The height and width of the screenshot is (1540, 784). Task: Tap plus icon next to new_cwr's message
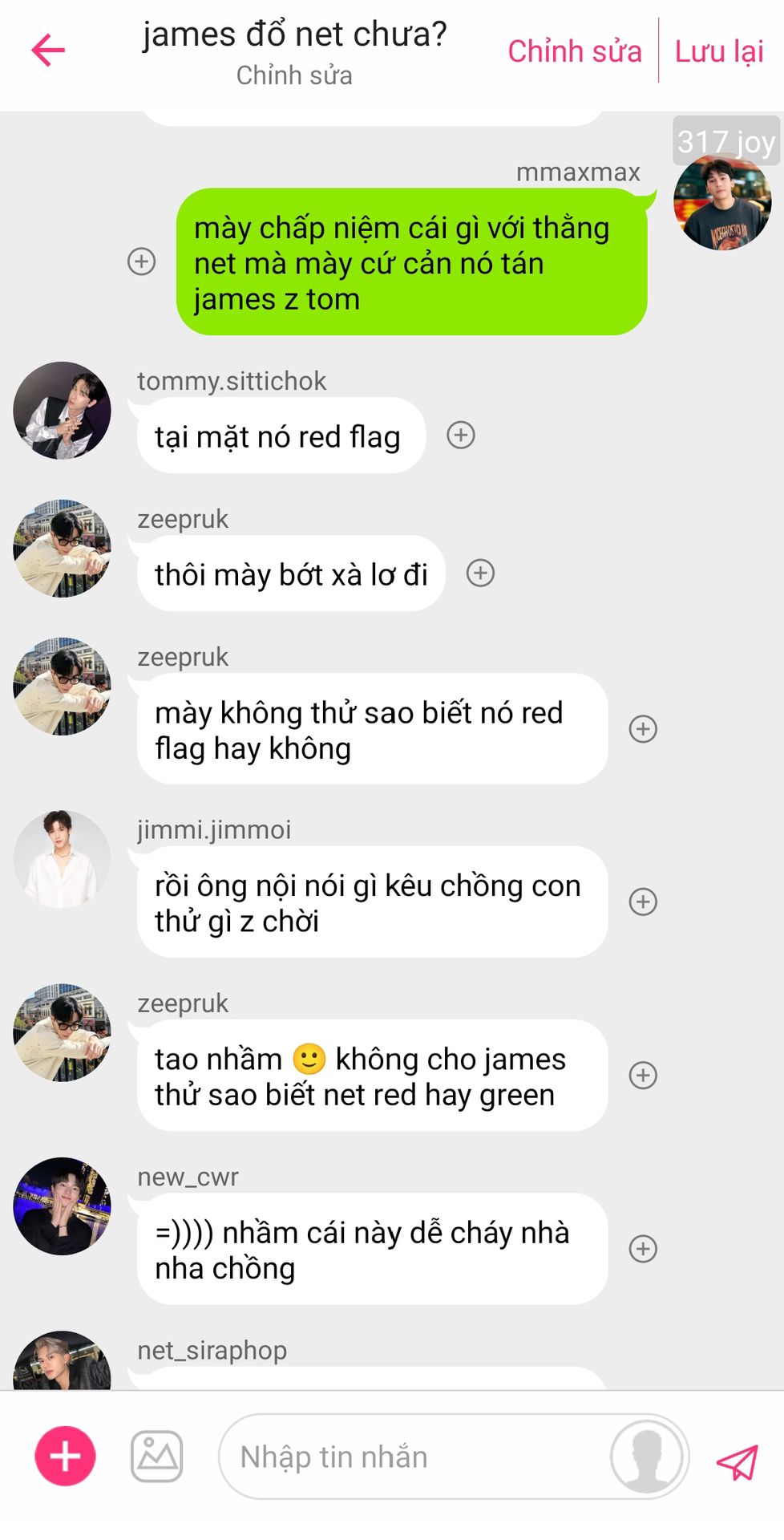click(643, 1248)
